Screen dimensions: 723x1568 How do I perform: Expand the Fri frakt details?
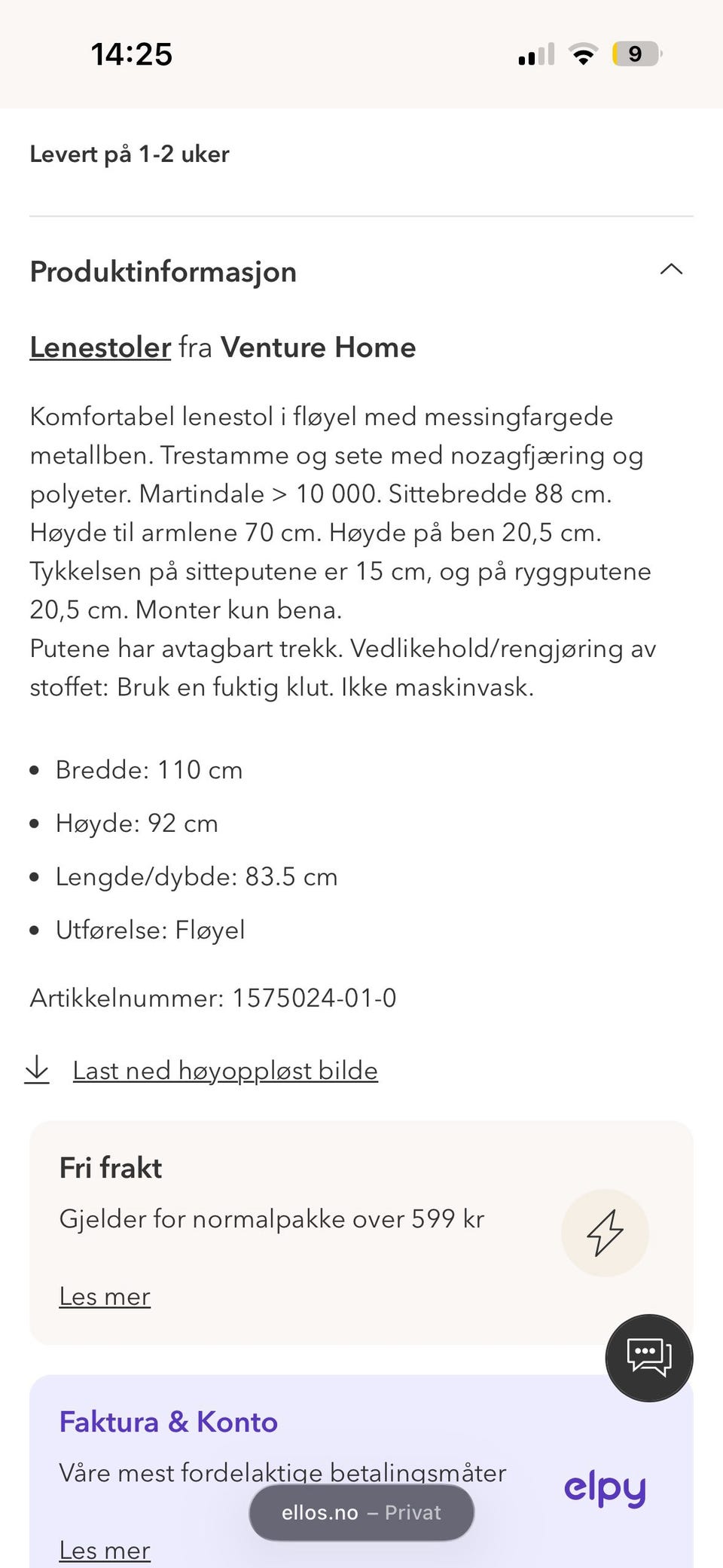(105, 1296)
